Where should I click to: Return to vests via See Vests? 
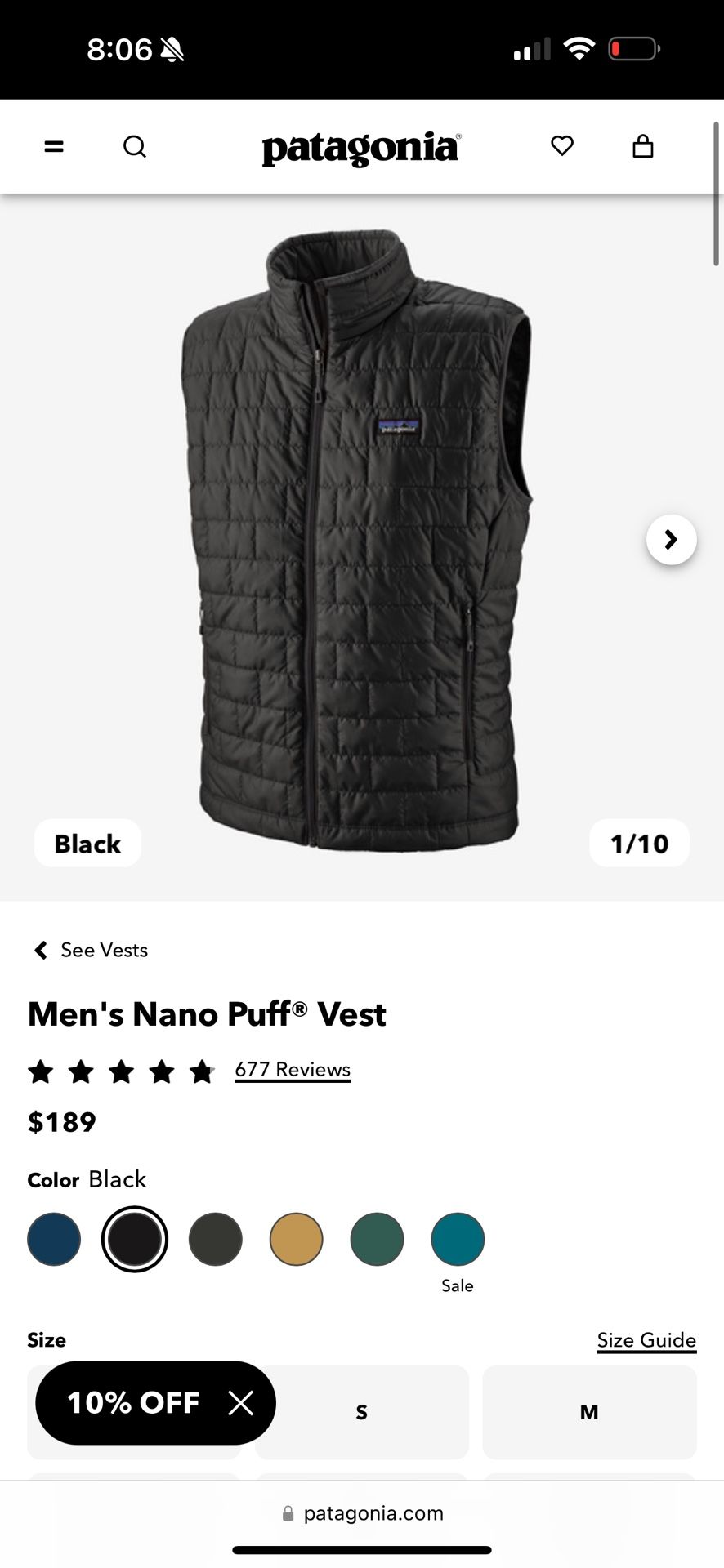click(103, 950)
